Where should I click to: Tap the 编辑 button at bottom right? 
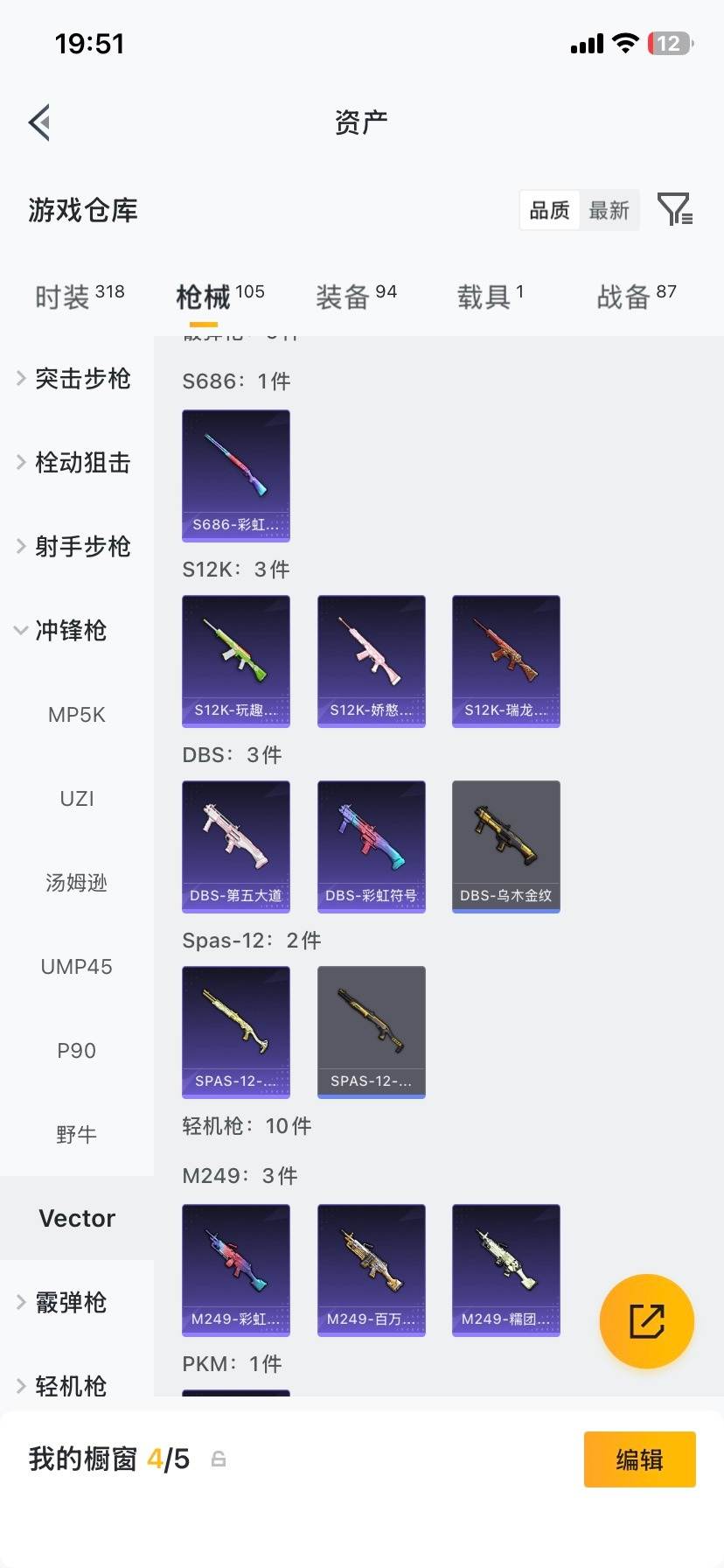click(639, 1459)
